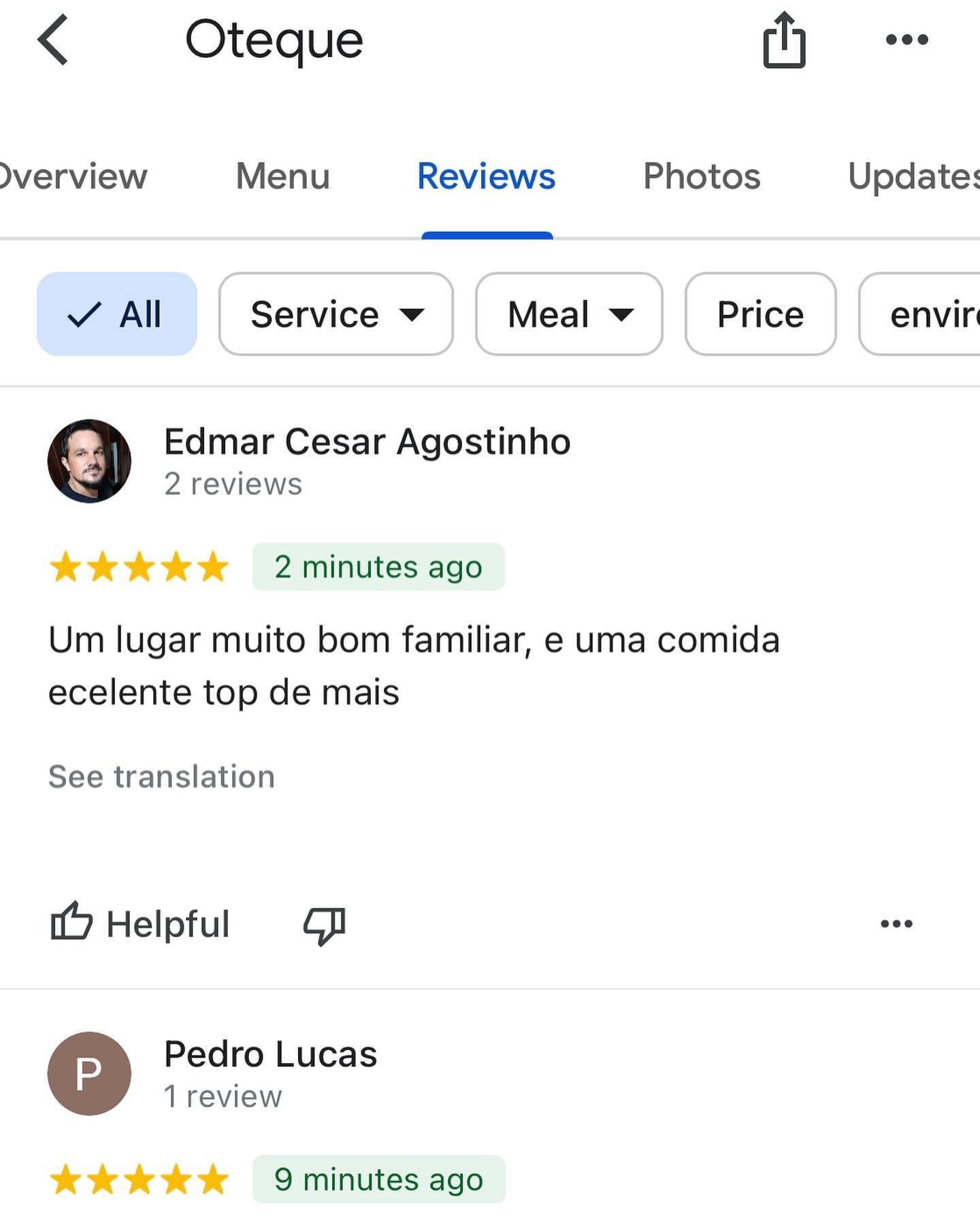Select the All filter chip
980x1221 pixels.
[x=117, y=314]
